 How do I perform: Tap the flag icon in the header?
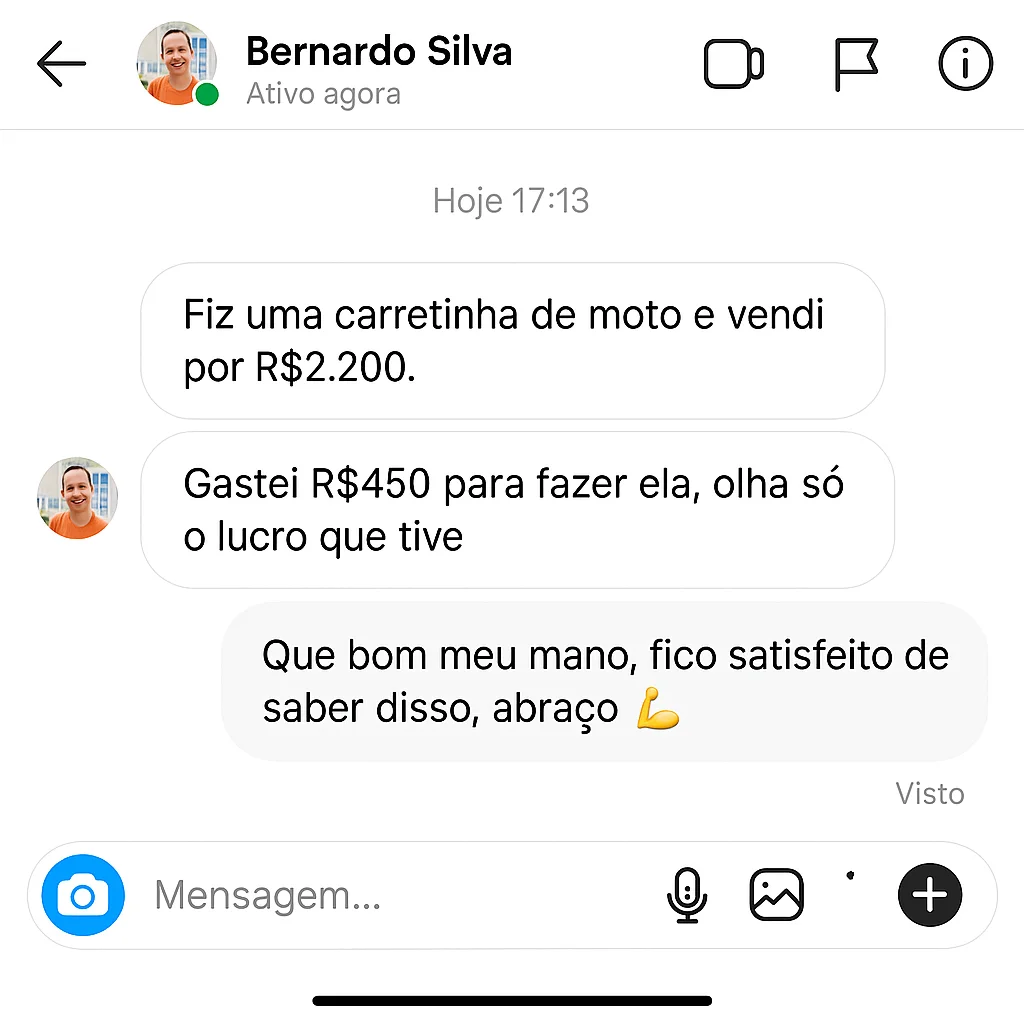(x=856, y=65)
